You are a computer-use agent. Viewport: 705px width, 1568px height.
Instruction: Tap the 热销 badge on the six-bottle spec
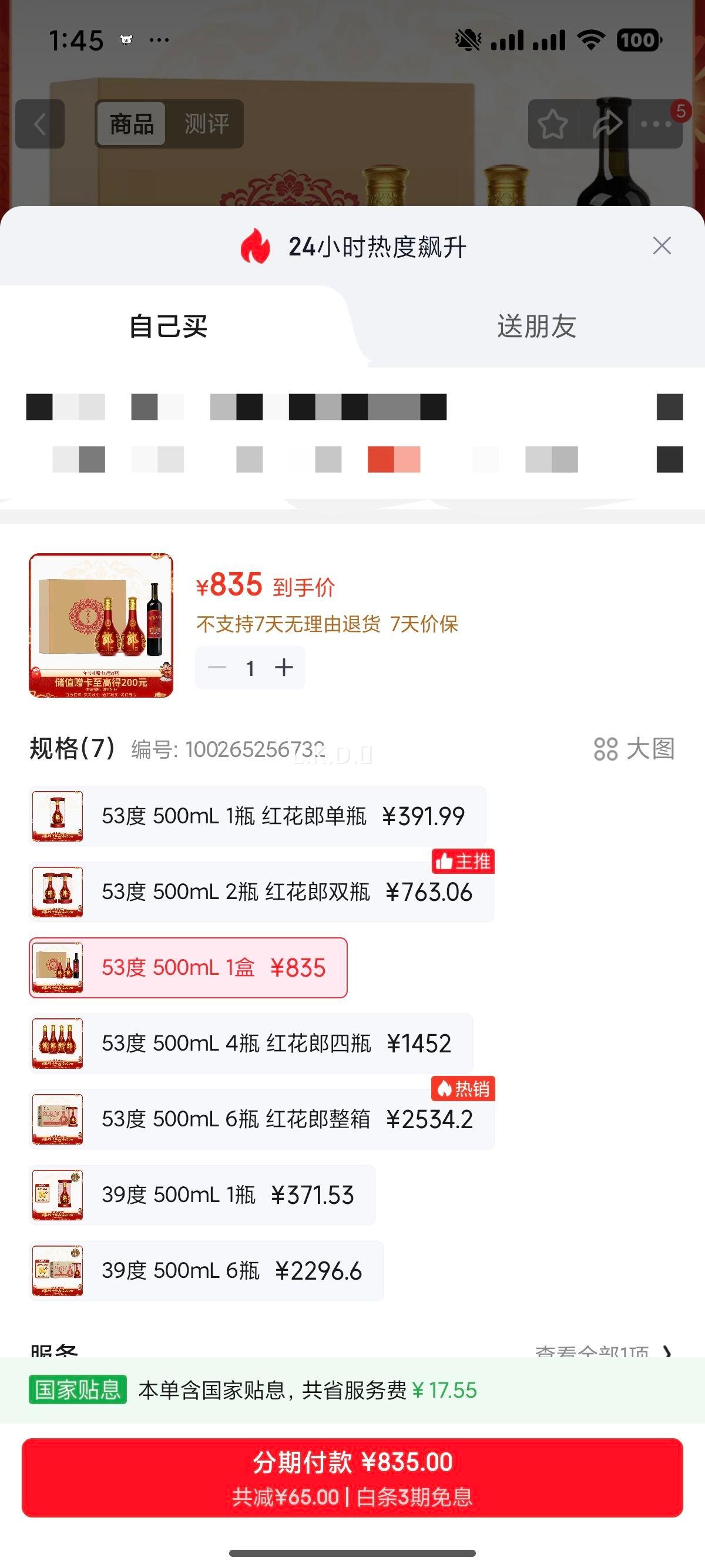point(465,1089)
